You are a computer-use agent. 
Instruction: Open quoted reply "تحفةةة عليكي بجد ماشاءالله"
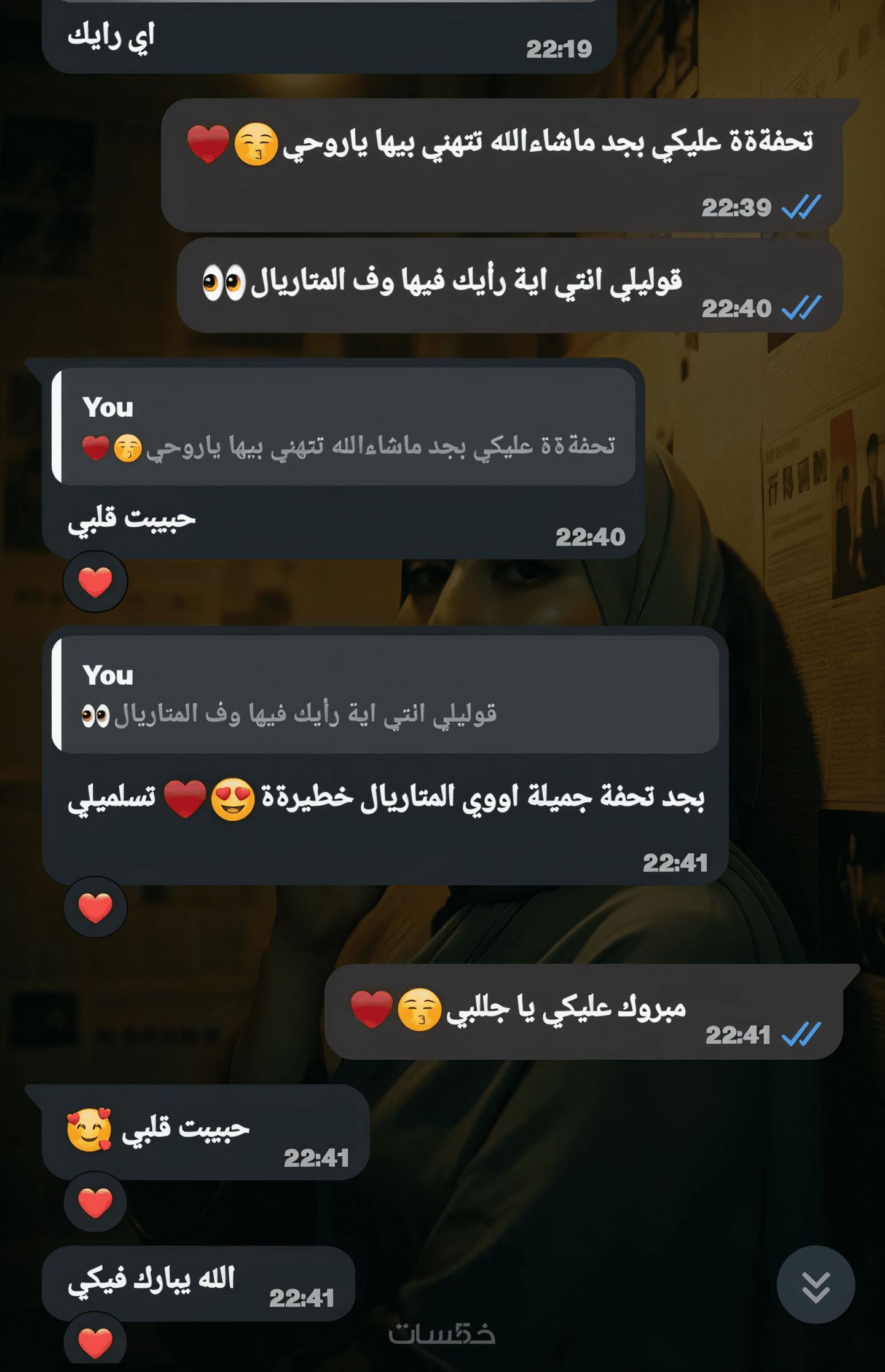coord(344,427)
